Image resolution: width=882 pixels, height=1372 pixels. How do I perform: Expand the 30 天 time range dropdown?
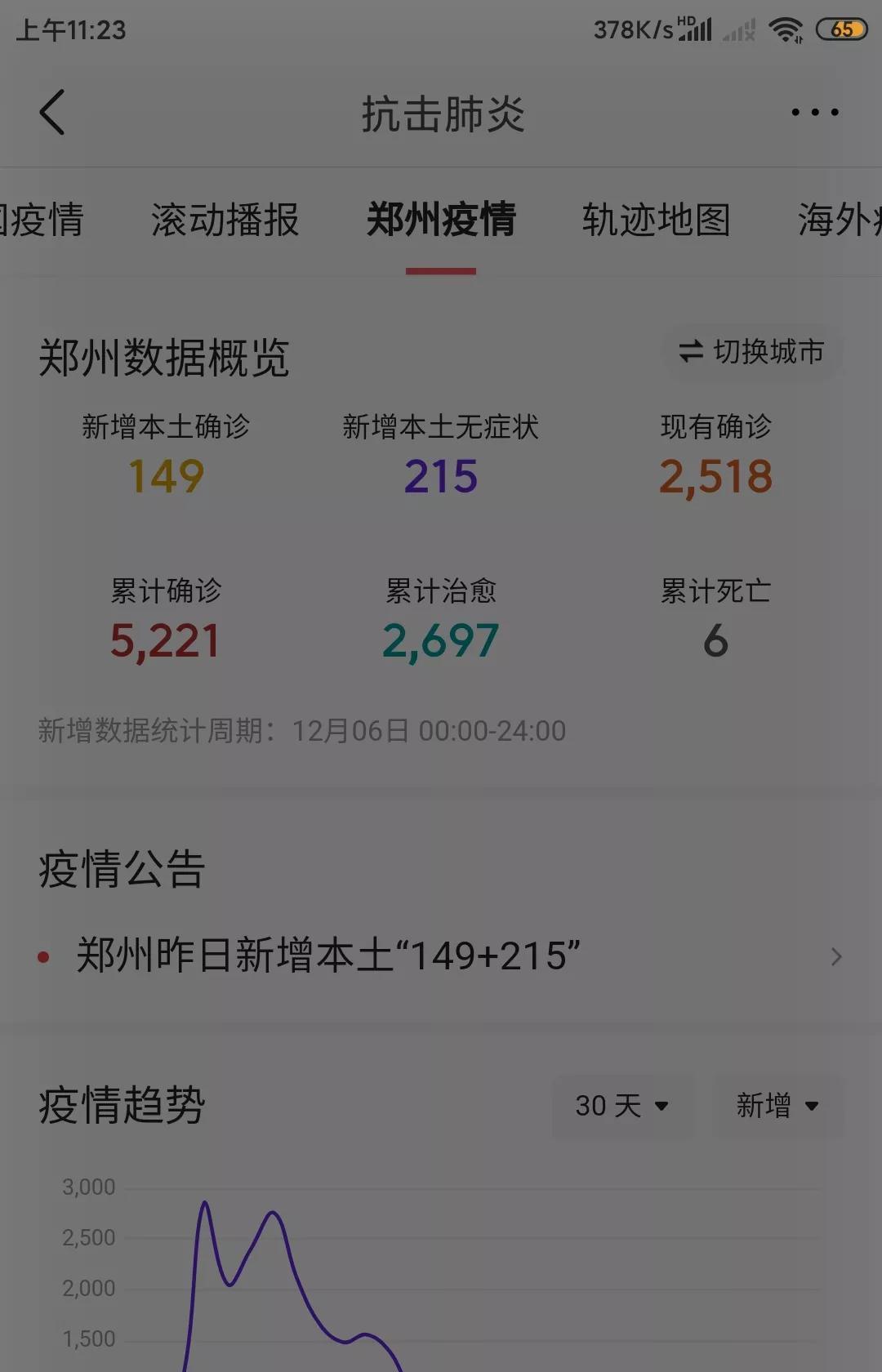pyautogui.click(x=622, y=1106)
